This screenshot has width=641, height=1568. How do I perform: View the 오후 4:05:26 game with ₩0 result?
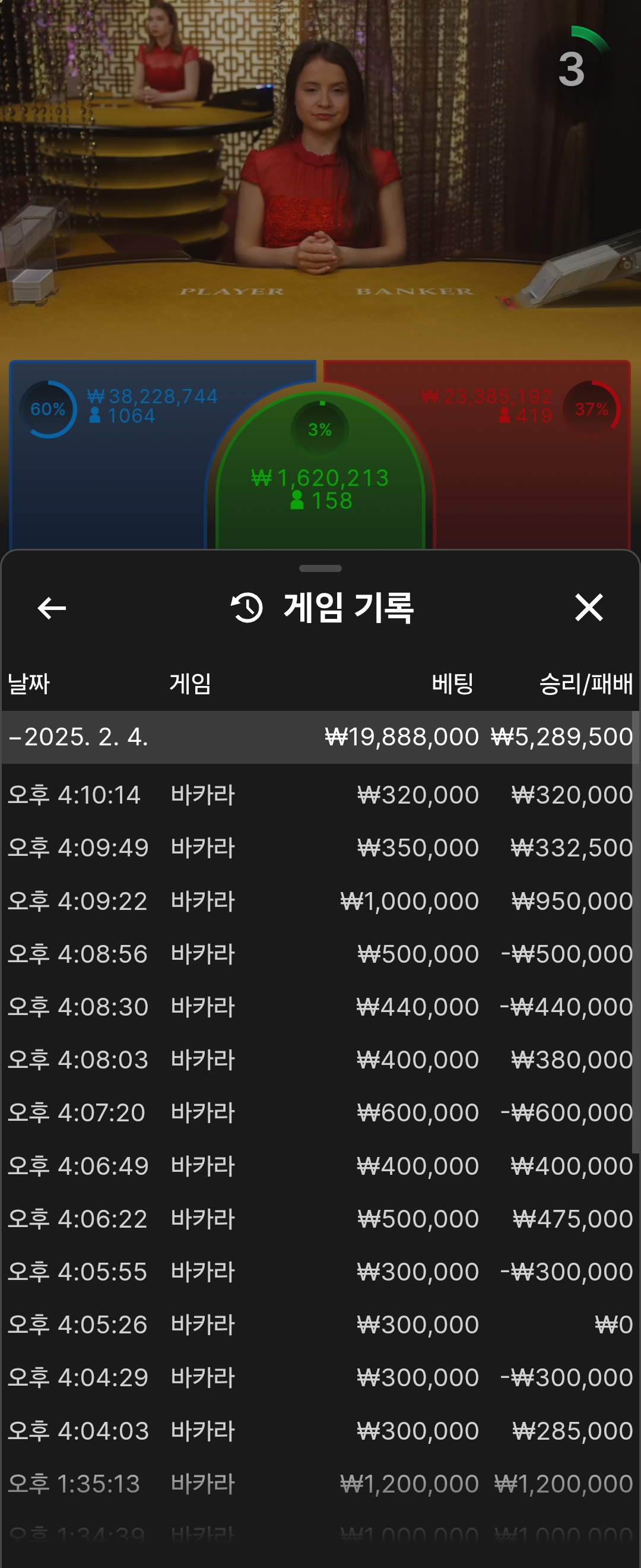(320, 1324)
